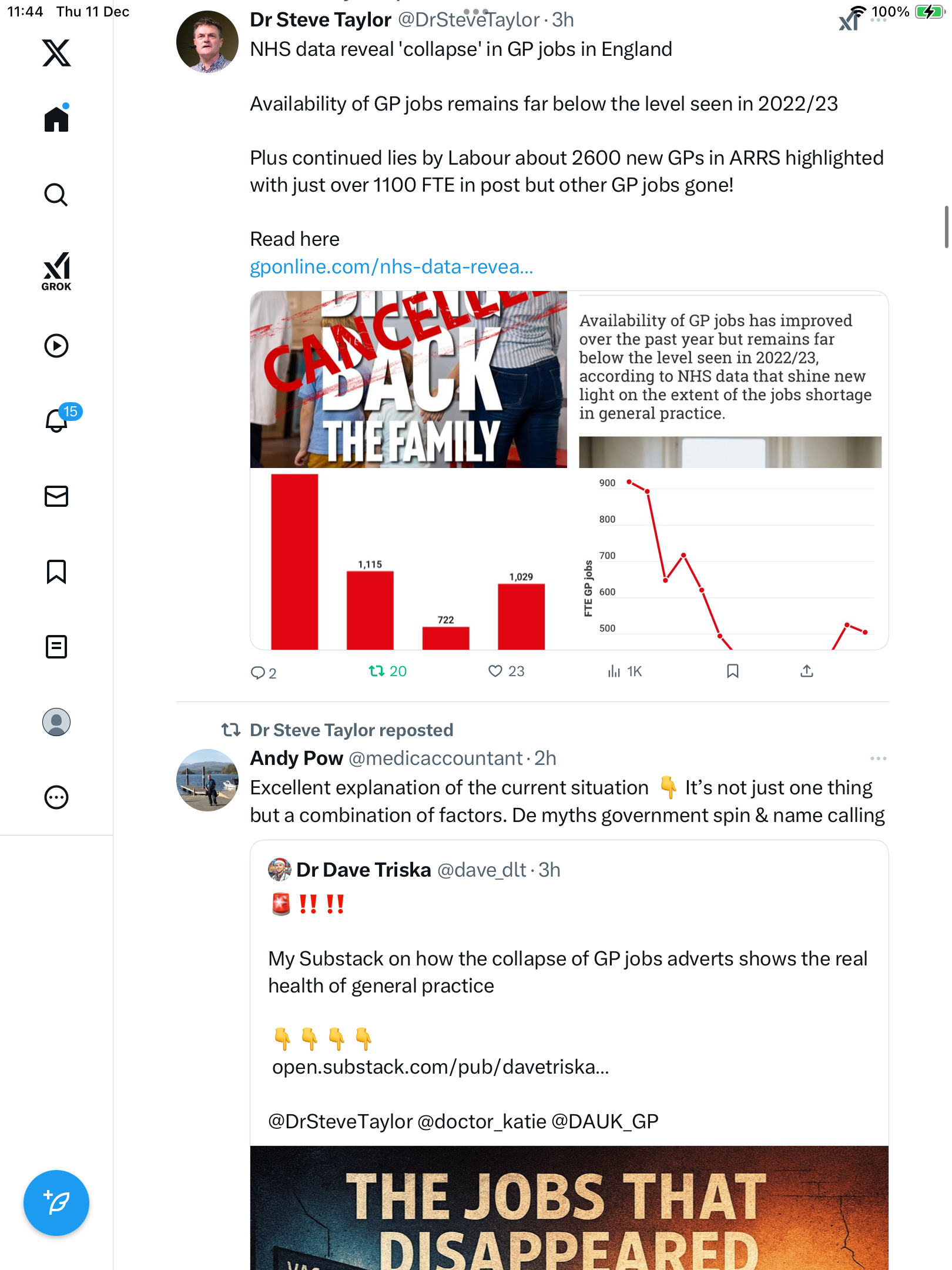952x1270 pixels.
Task: Open your profile page
Action: tap(56, 722)
